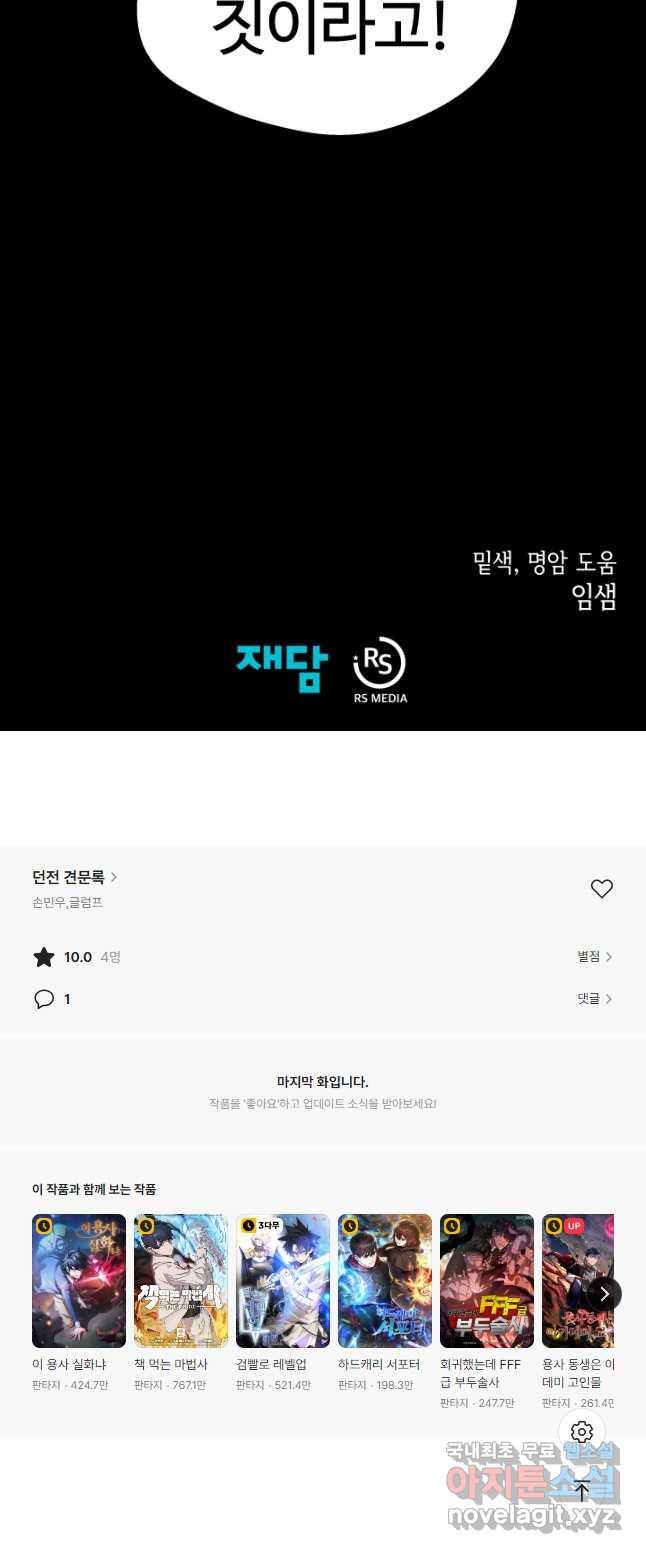This screenshot has width=646, height=1554.
Task: Open the 검빨로 레벨업 webtoon
Action: (283, 1281)
